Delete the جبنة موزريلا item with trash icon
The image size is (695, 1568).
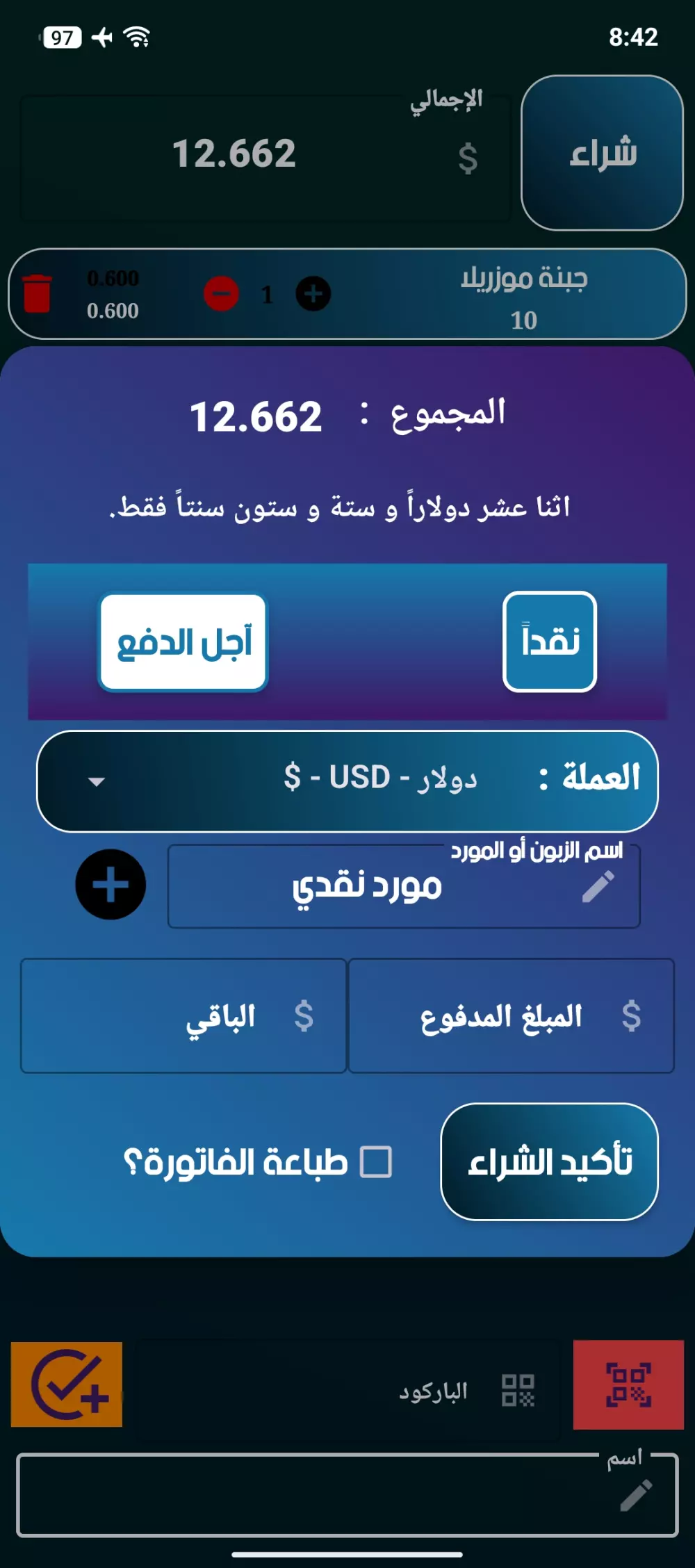tap(38, 294)
